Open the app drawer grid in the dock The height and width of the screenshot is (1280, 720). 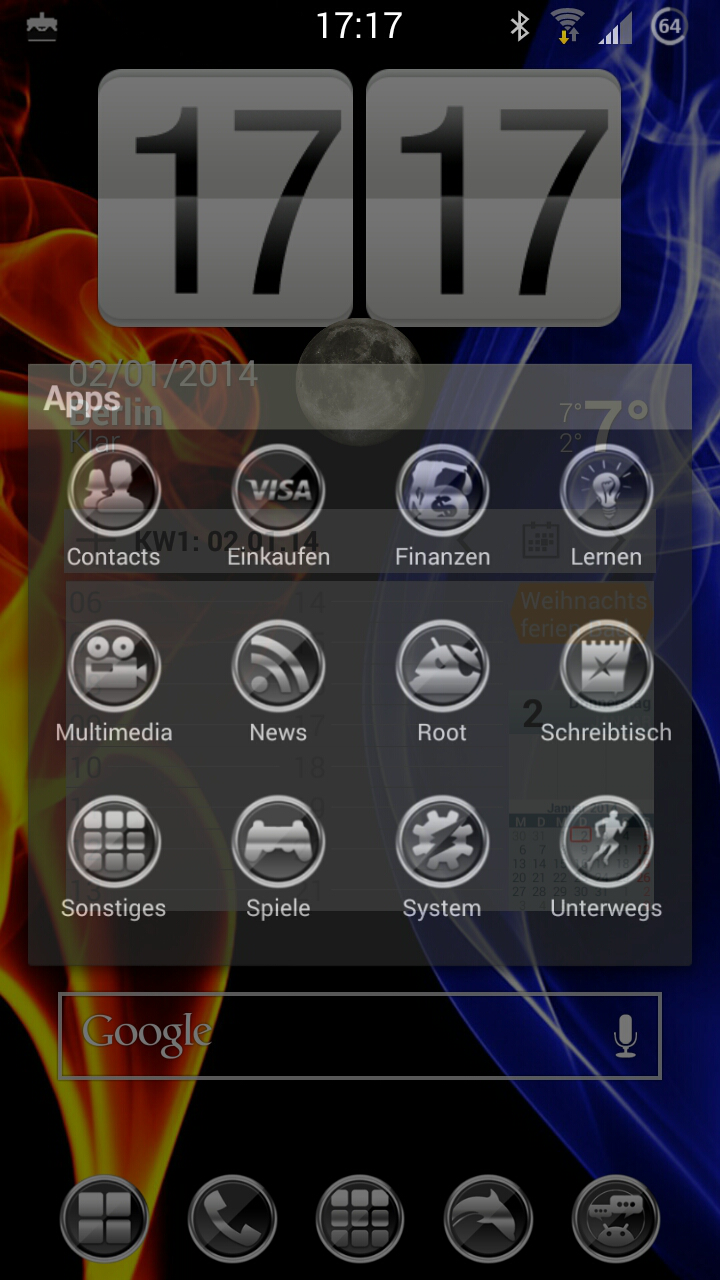point(360,1219)
